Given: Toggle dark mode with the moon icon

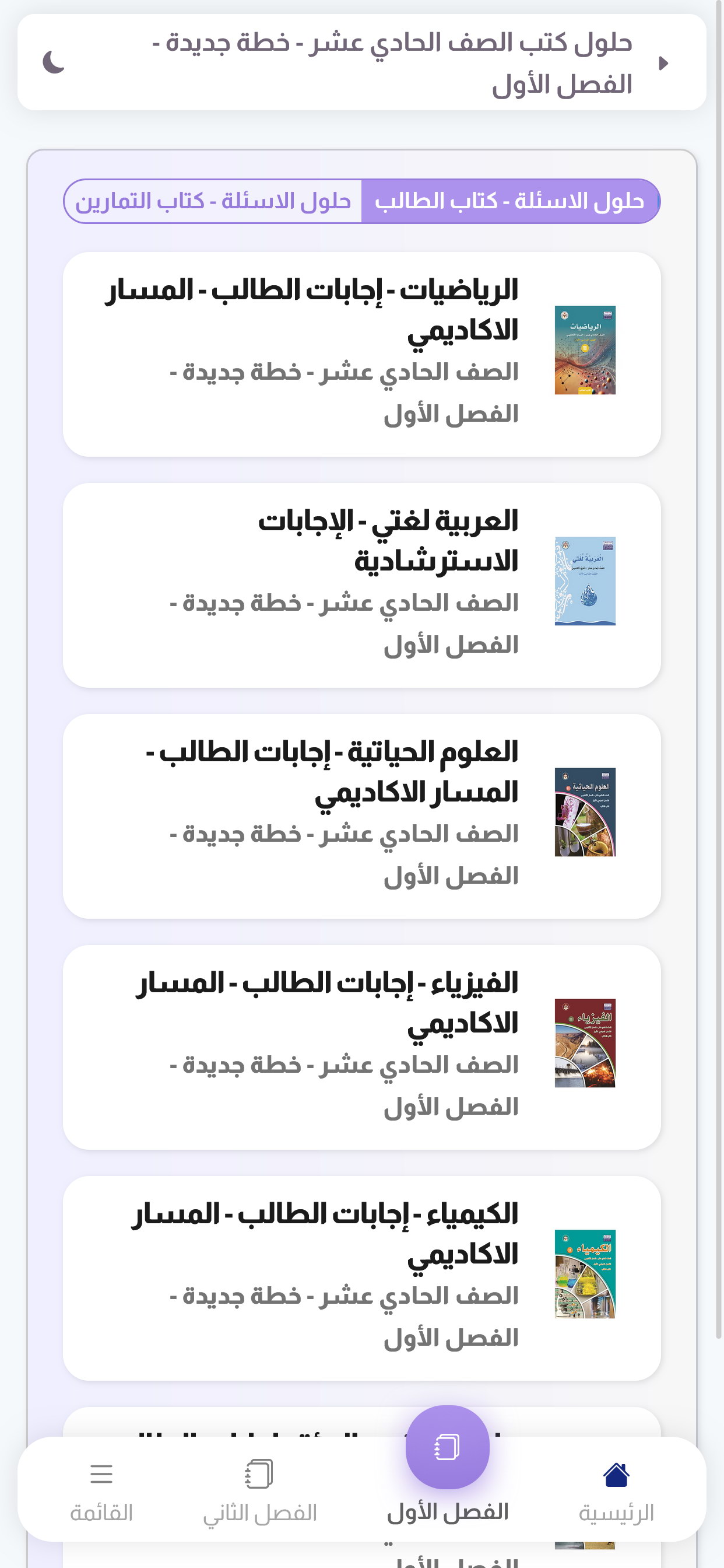Looking at the screenshot, I should pos(54,62).
